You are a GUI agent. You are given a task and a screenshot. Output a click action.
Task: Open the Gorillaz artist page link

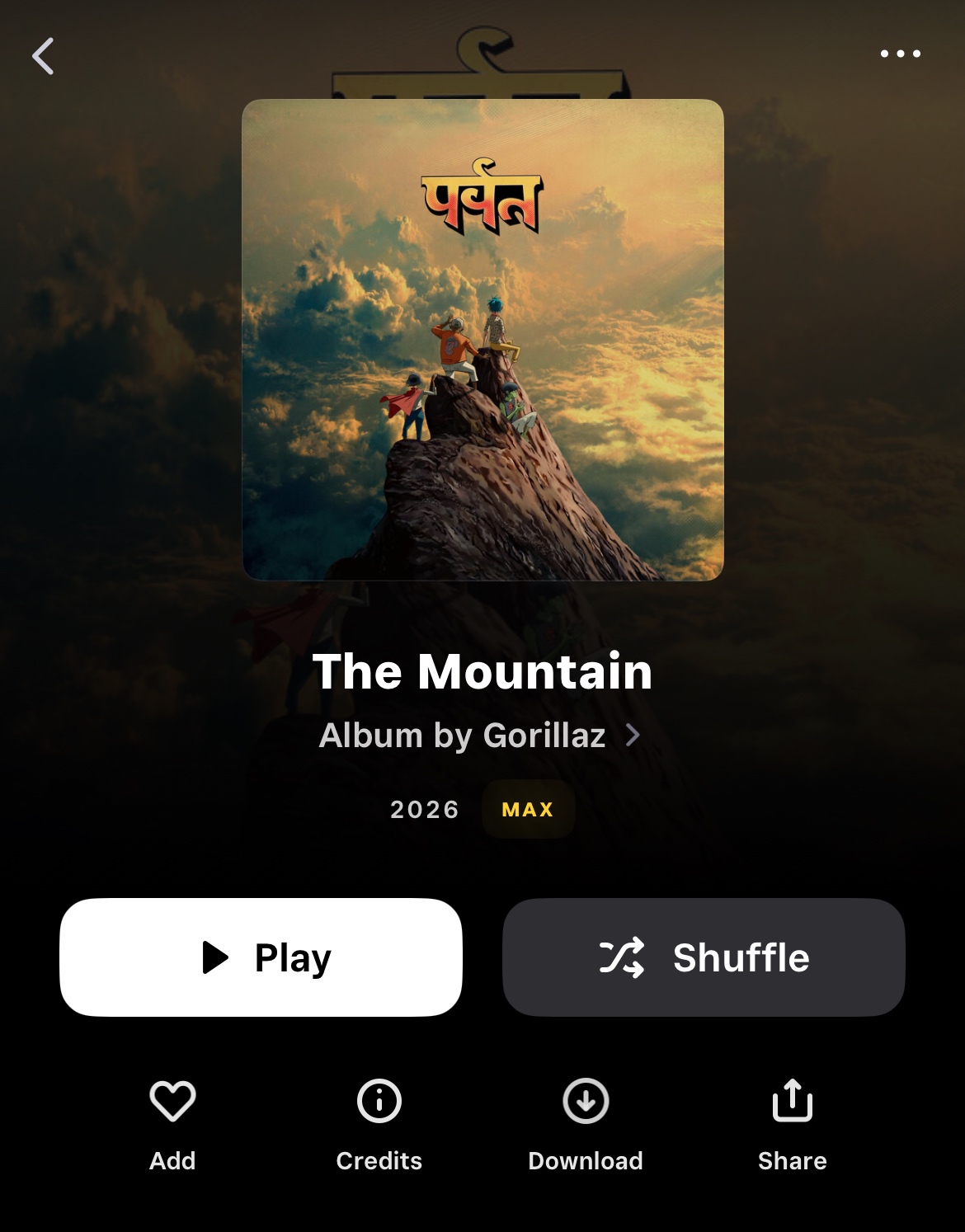click(479, 735)
